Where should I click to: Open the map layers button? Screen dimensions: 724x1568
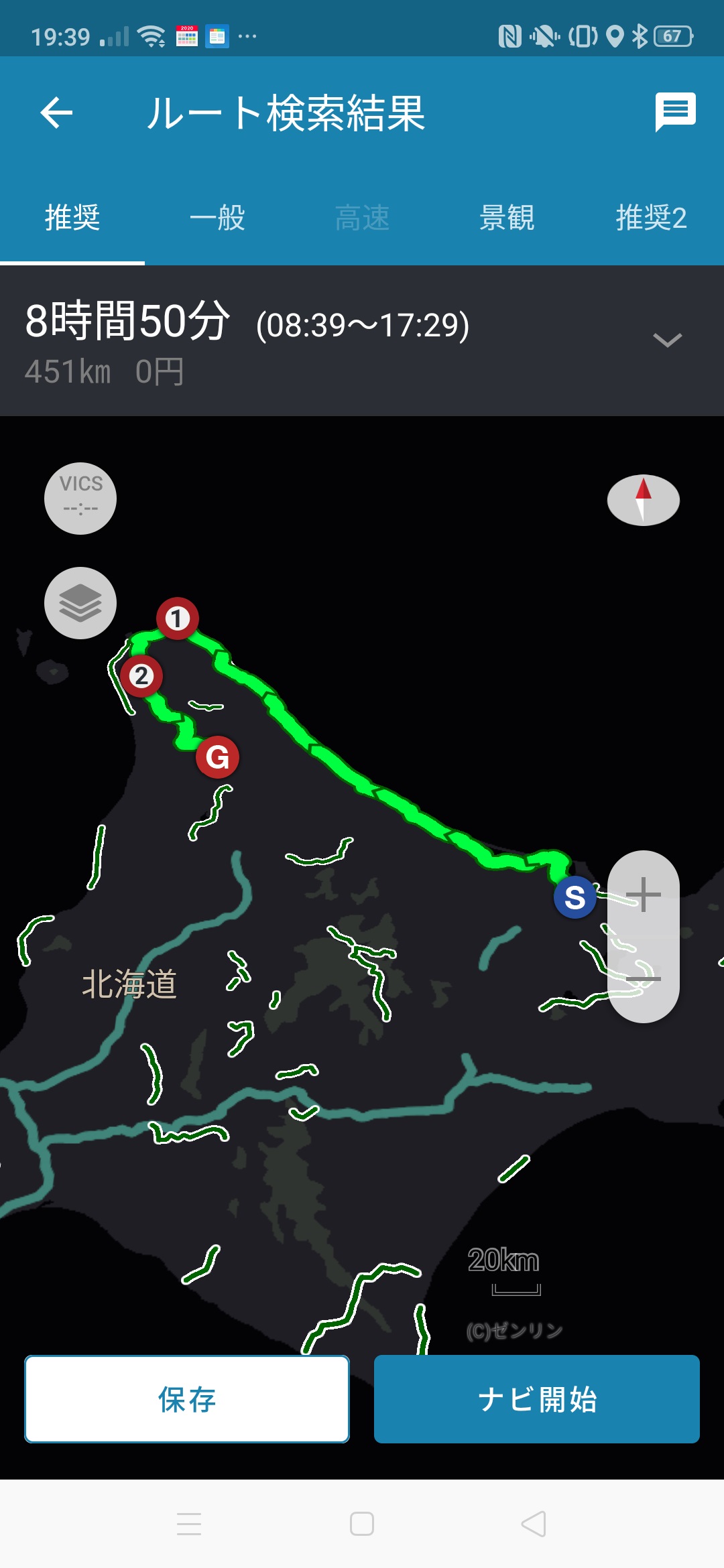(80, 603)
